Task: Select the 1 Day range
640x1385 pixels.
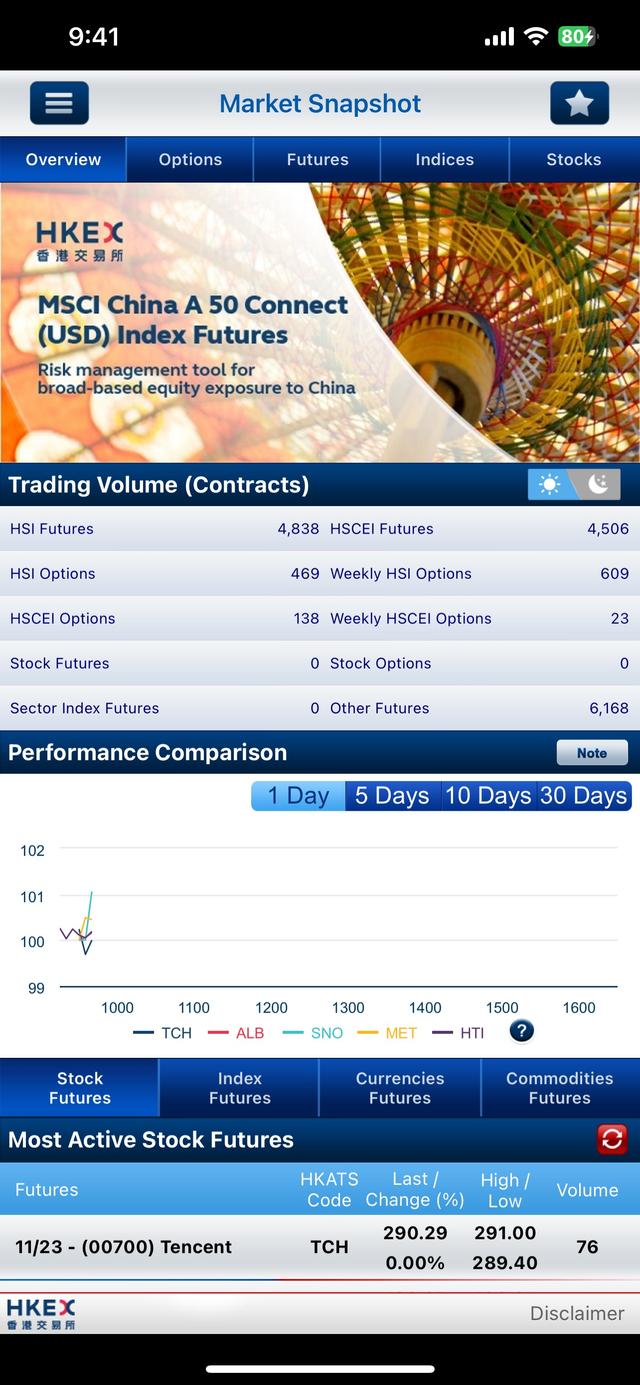Action: point(298,796)
